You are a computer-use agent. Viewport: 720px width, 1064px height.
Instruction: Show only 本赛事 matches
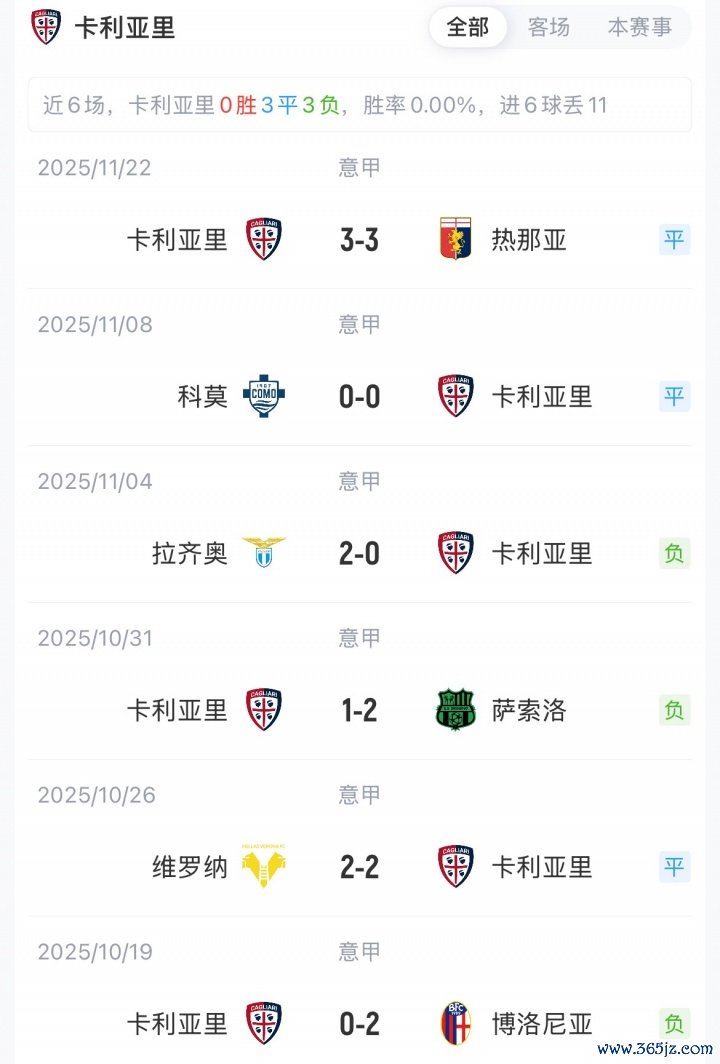pos(640,27)
